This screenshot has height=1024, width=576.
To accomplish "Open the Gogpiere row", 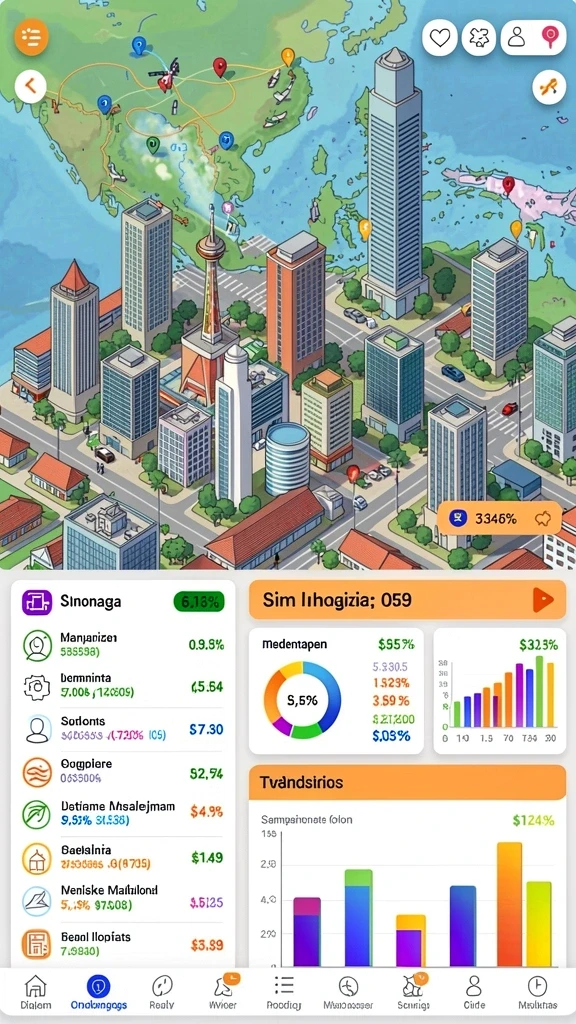I will [123, 771].
